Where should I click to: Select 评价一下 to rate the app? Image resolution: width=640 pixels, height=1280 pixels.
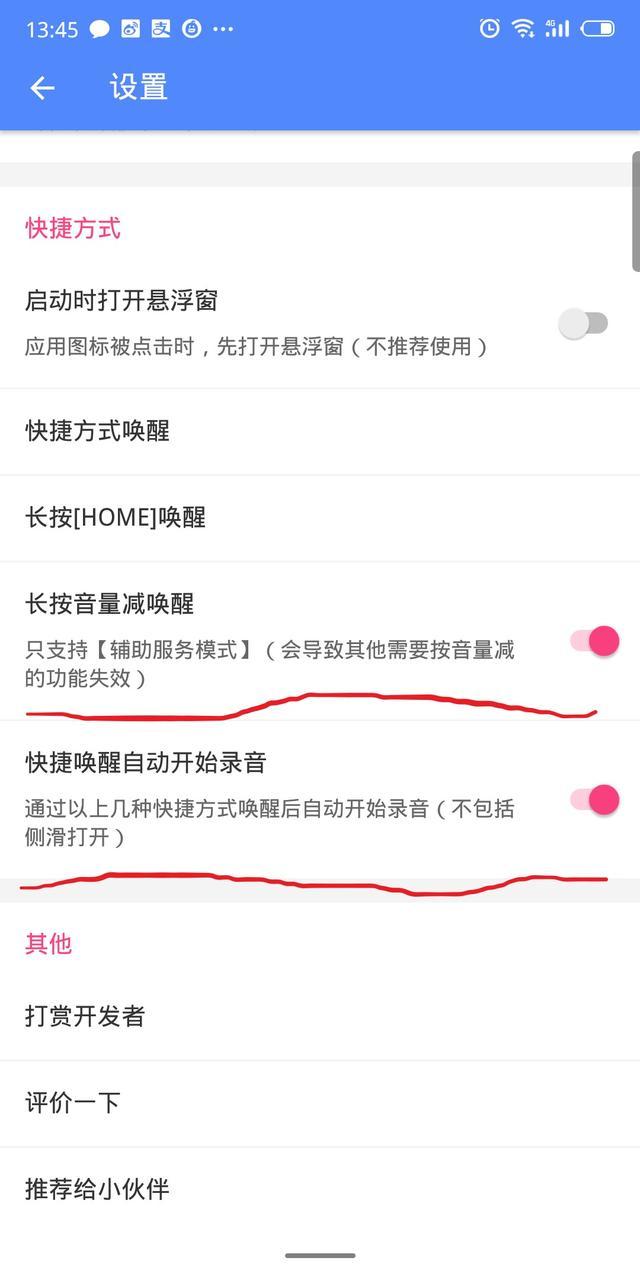[x=73, y=1103]
